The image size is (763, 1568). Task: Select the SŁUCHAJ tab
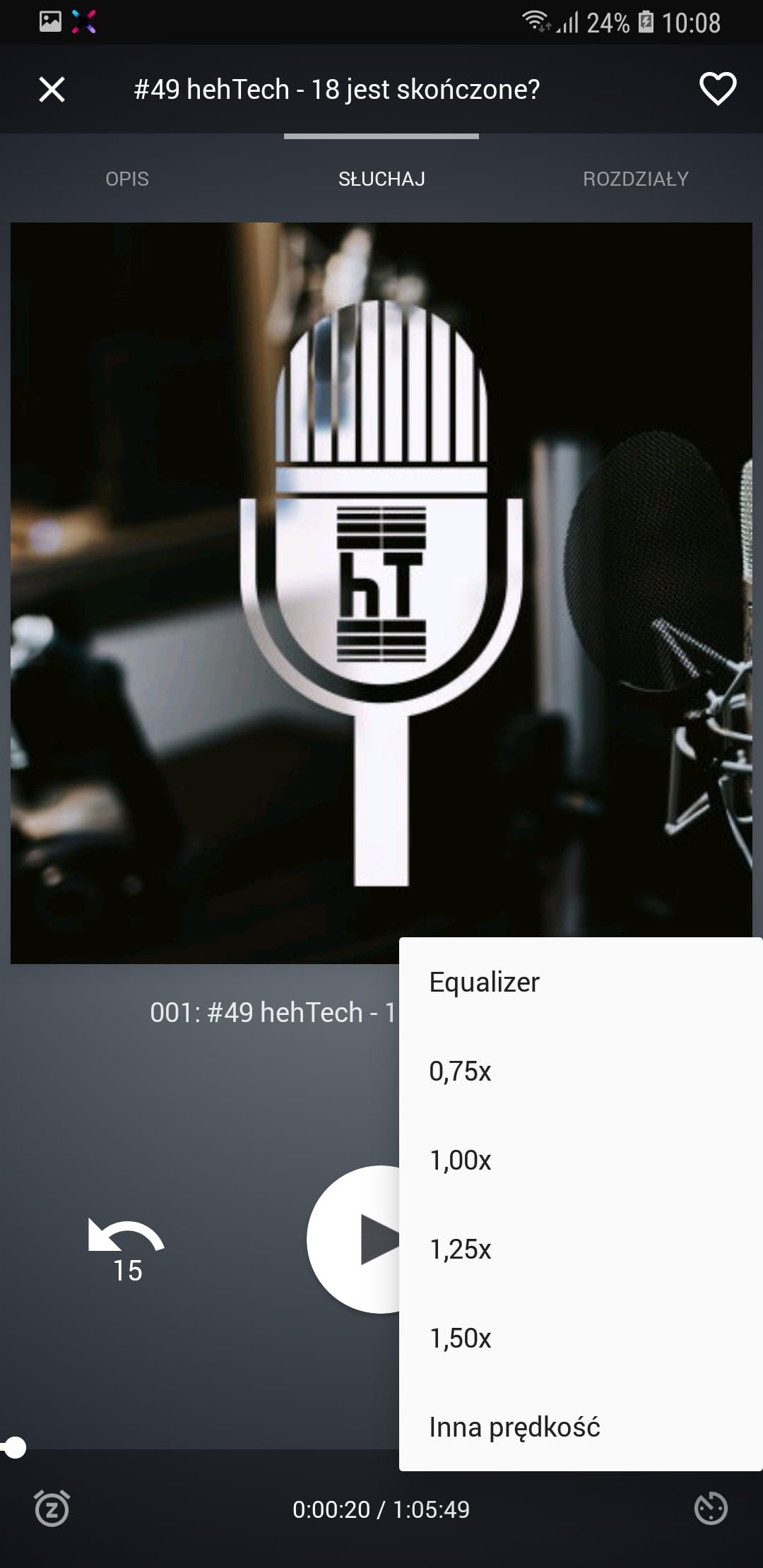(x=381, y=179)
